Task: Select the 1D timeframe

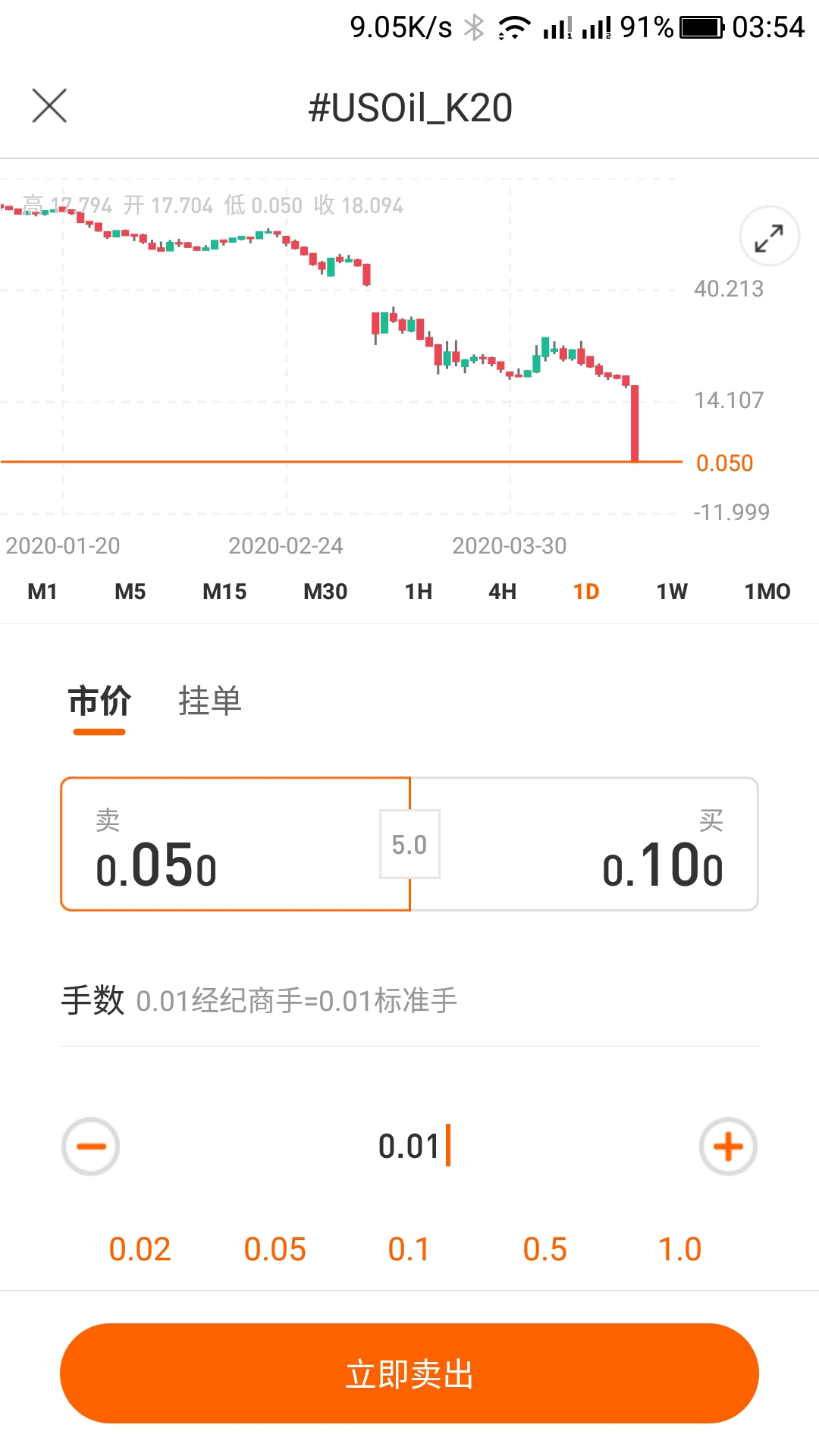Action: click(586, 591)
